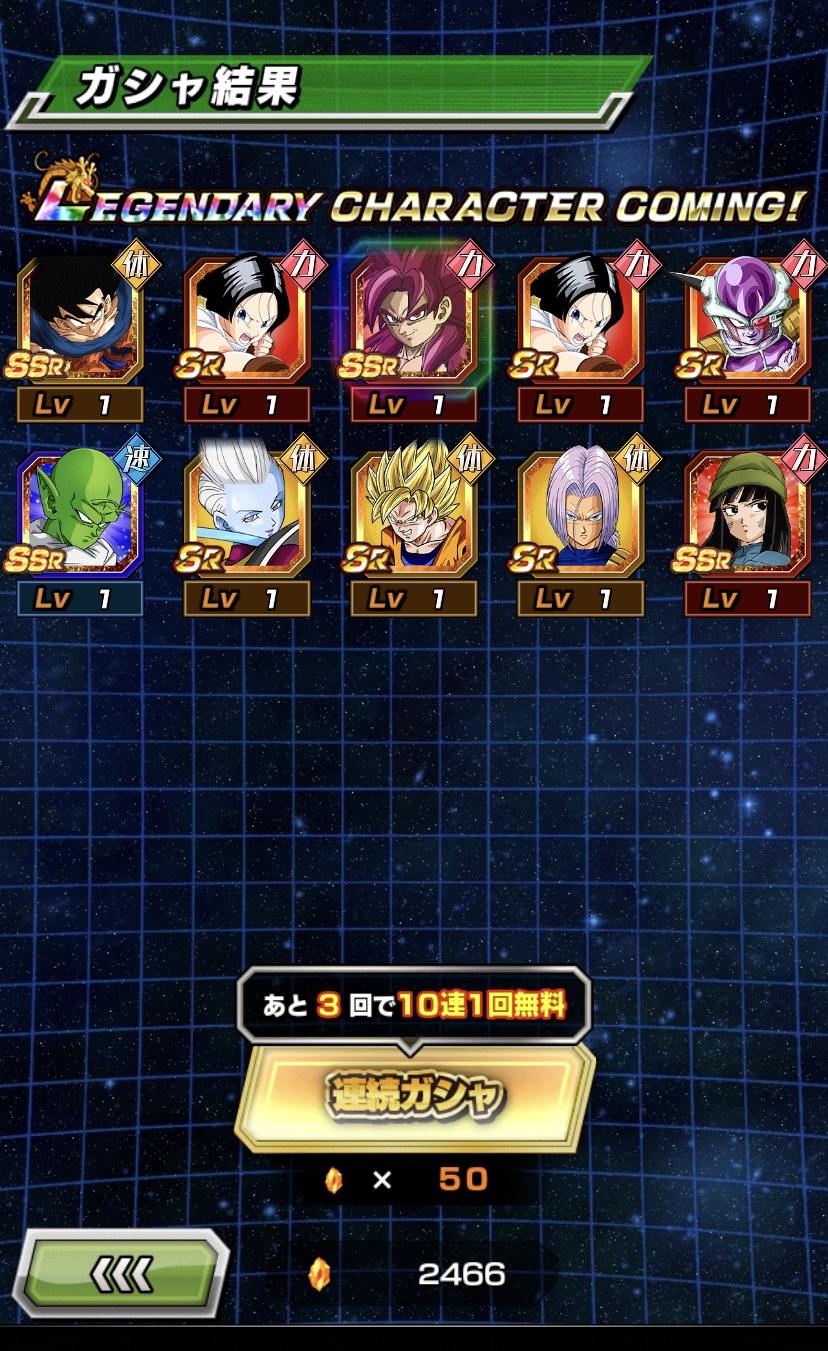828x1351 pixels.
Task: Select the SR Trunks card
Action: pos(580,515)
